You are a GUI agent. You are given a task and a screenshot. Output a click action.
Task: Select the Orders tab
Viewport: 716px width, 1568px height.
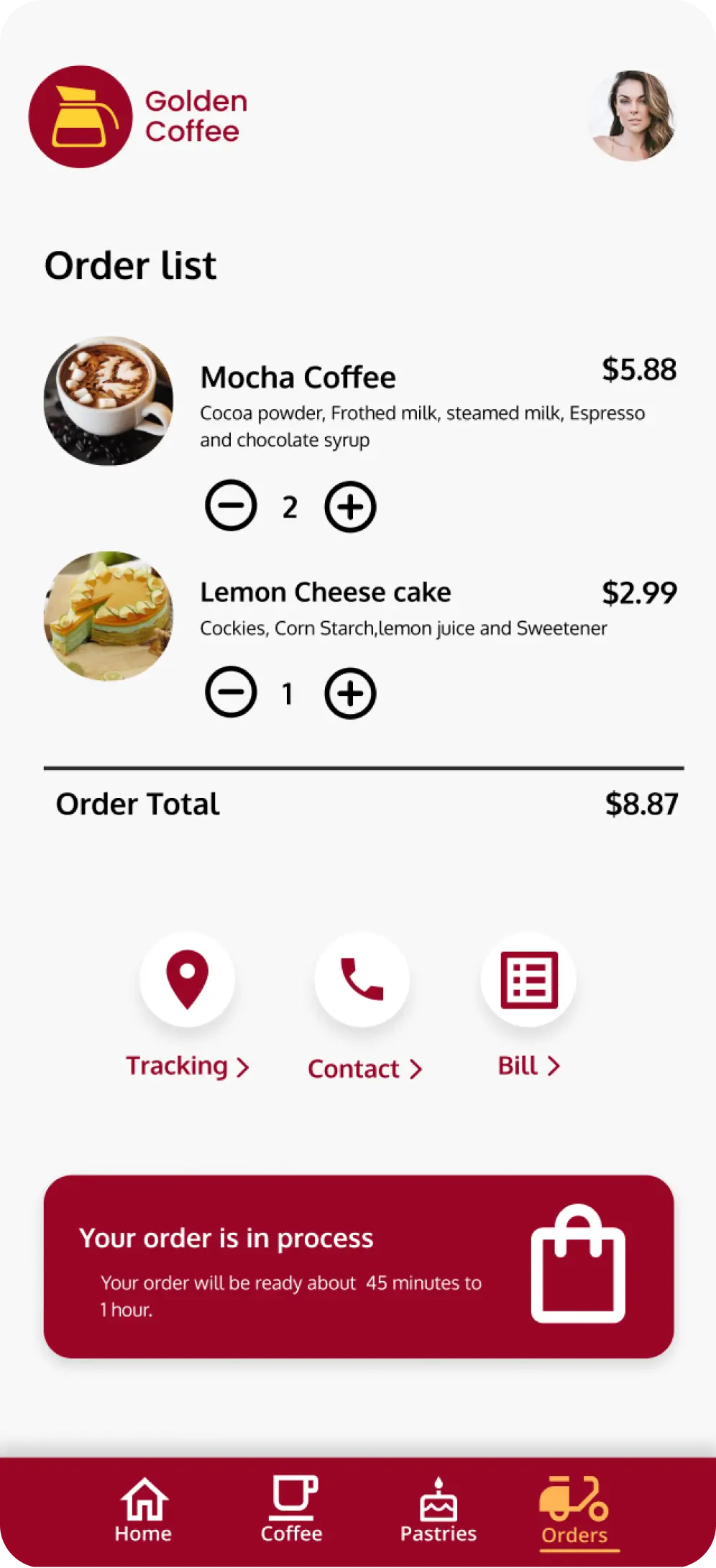point(575,1511)
